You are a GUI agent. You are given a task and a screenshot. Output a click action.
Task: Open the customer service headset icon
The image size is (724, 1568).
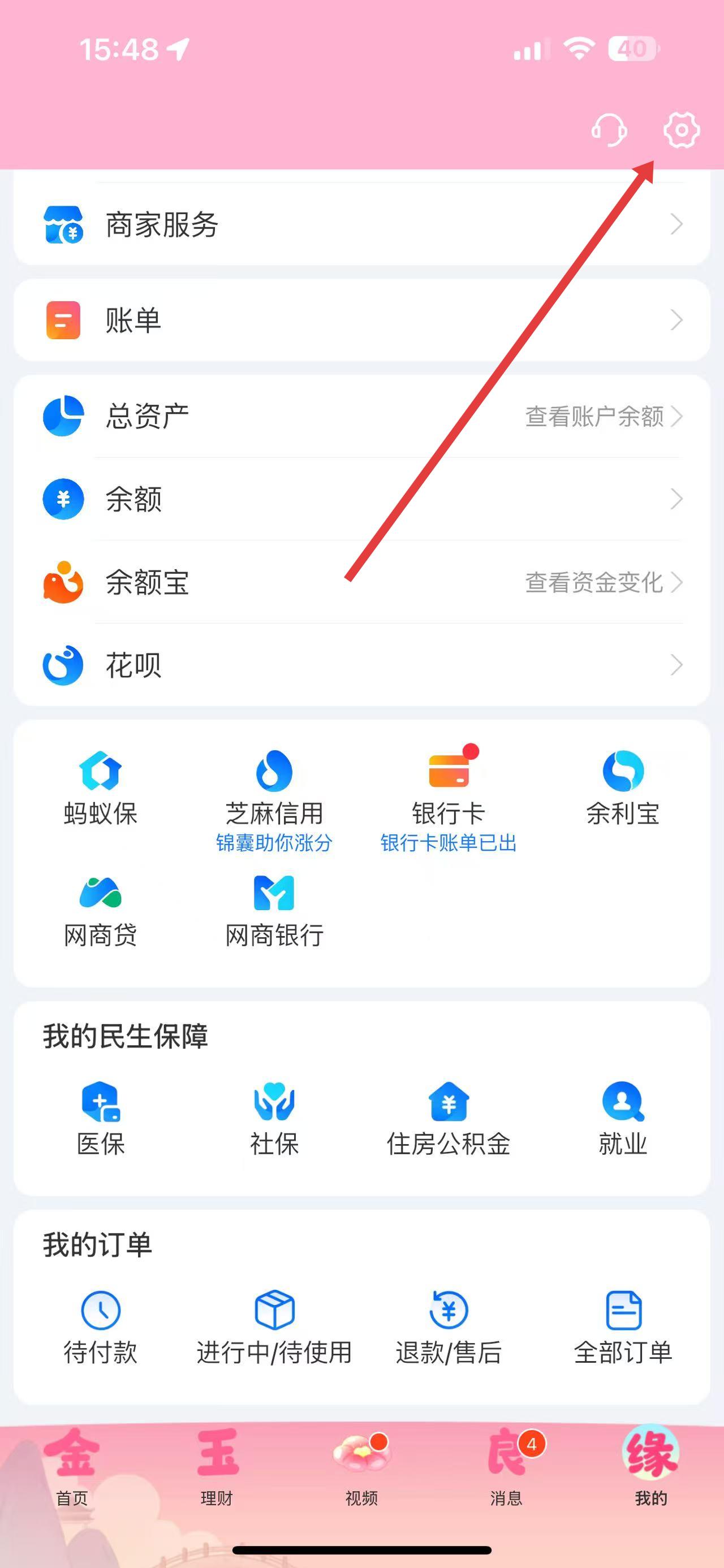pos(609,129)
